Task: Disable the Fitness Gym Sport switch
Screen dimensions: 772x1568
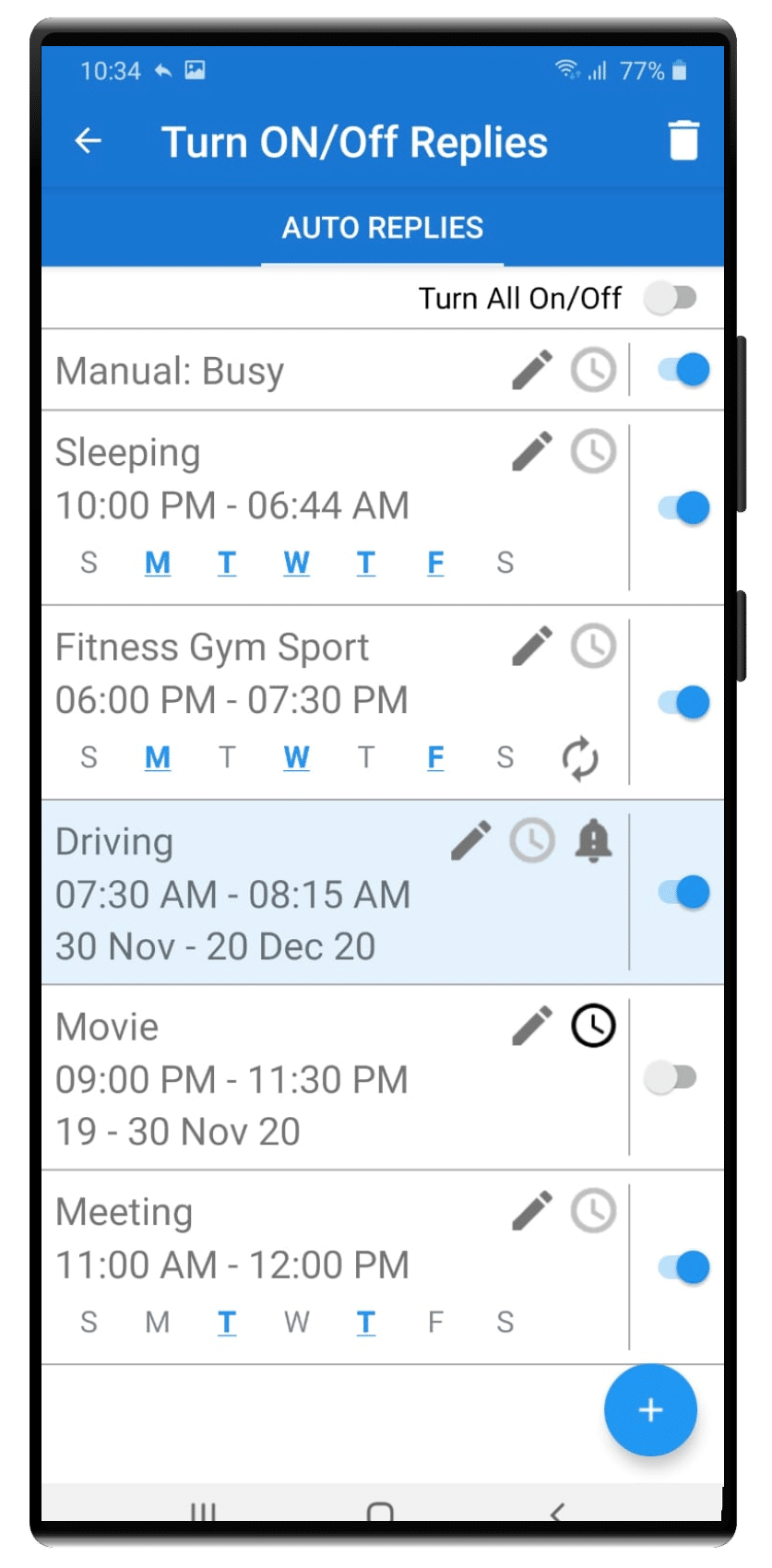Action: tap(683, 702)
